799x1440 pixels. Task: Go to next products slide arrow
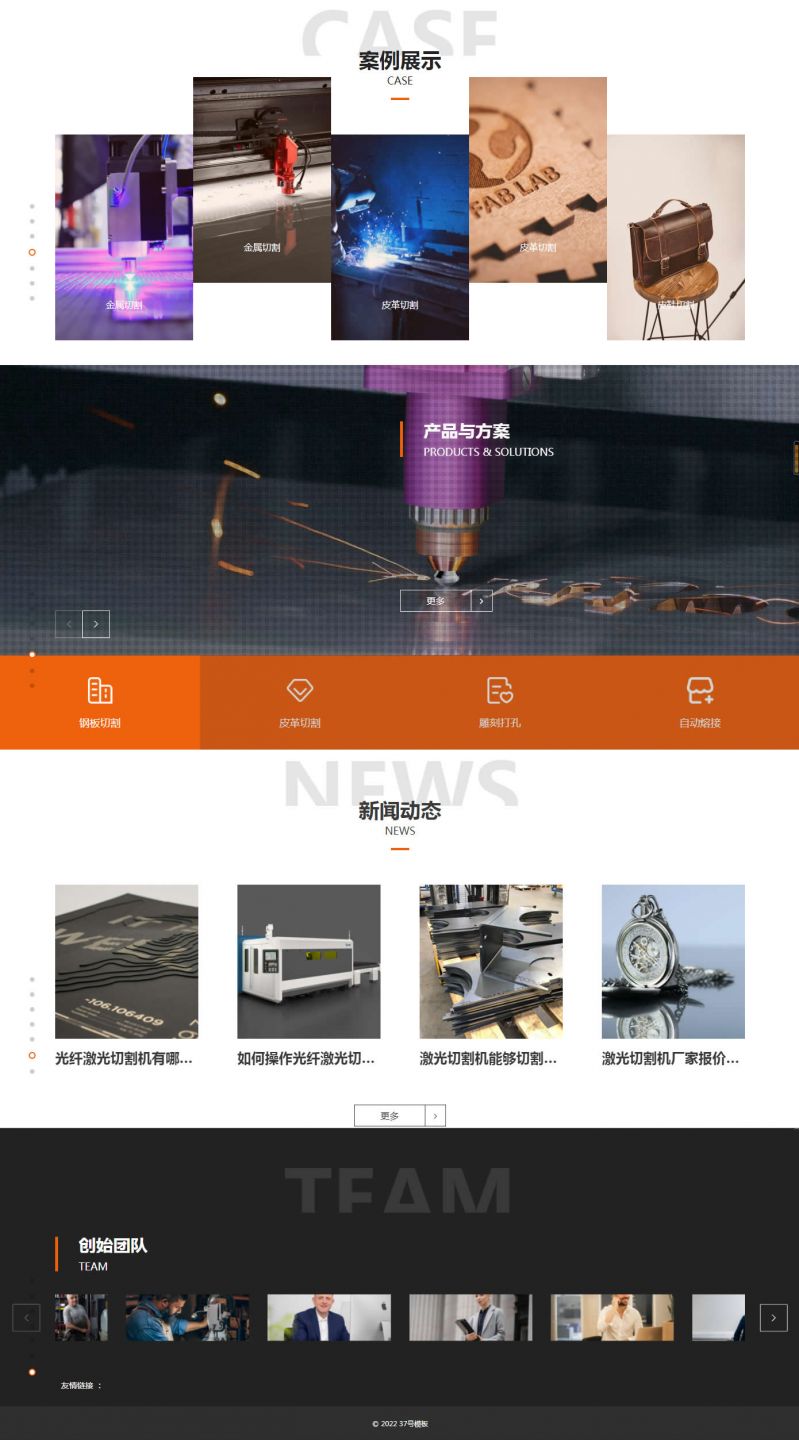[96, 624]
